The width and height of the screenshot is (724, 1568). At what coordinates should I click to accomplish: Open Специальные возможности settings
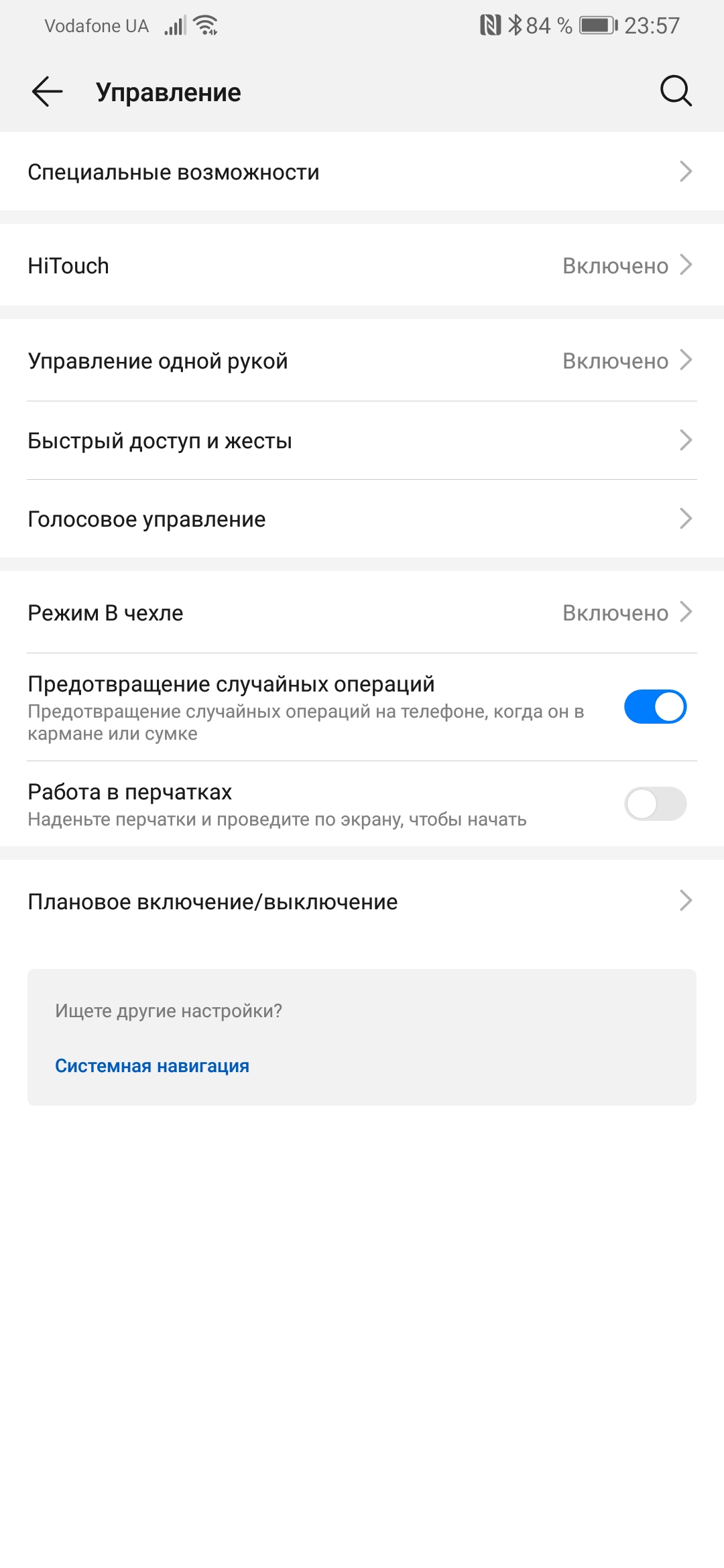[x=362, y=172]
